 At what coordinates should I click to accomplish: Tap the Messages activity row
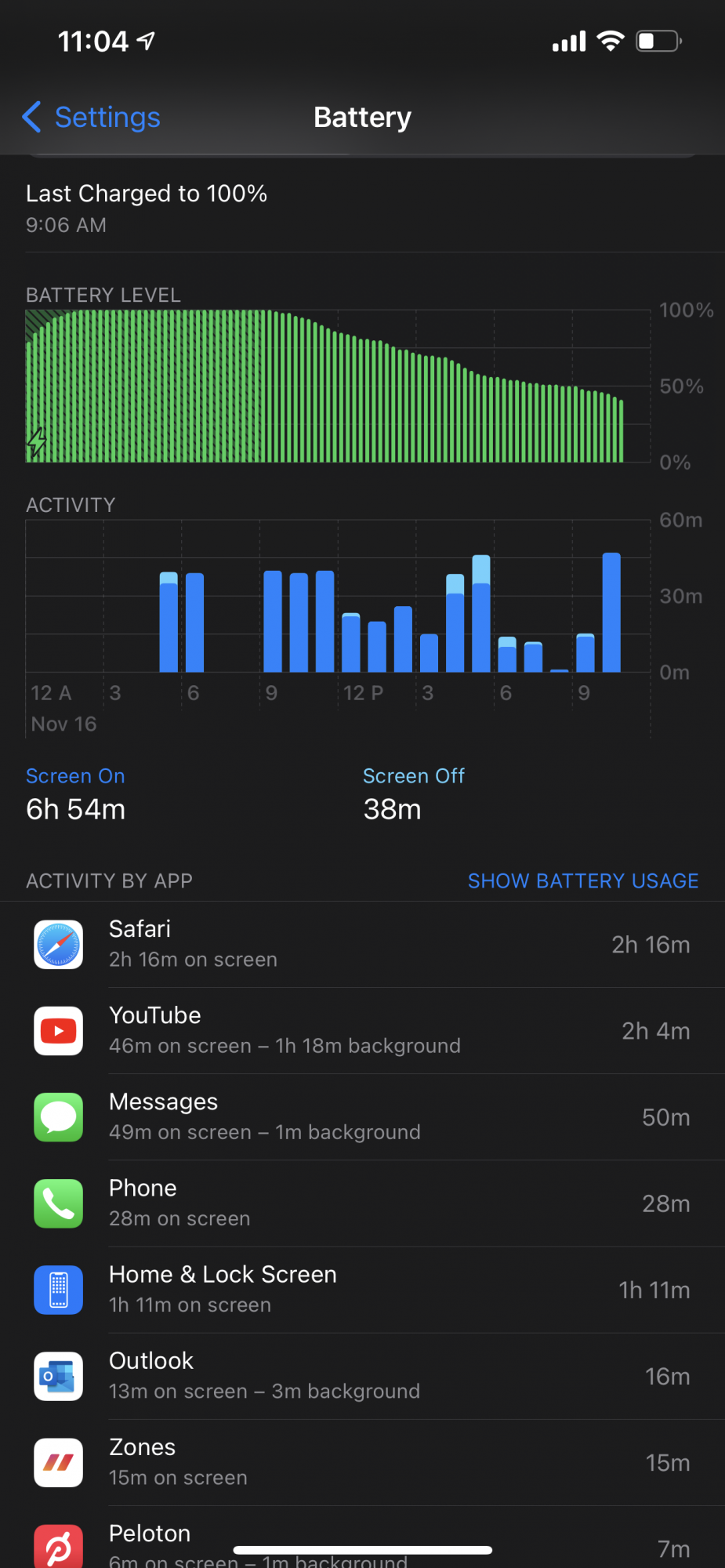tap(362, 1117)
